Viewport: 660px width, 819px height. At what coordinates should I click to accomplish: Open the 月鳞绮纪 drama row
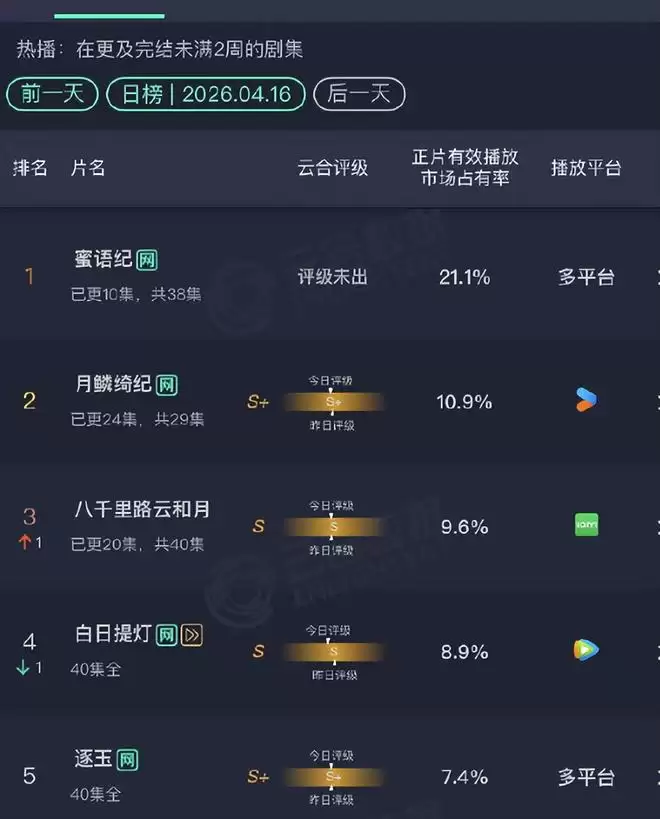(113, 384)
